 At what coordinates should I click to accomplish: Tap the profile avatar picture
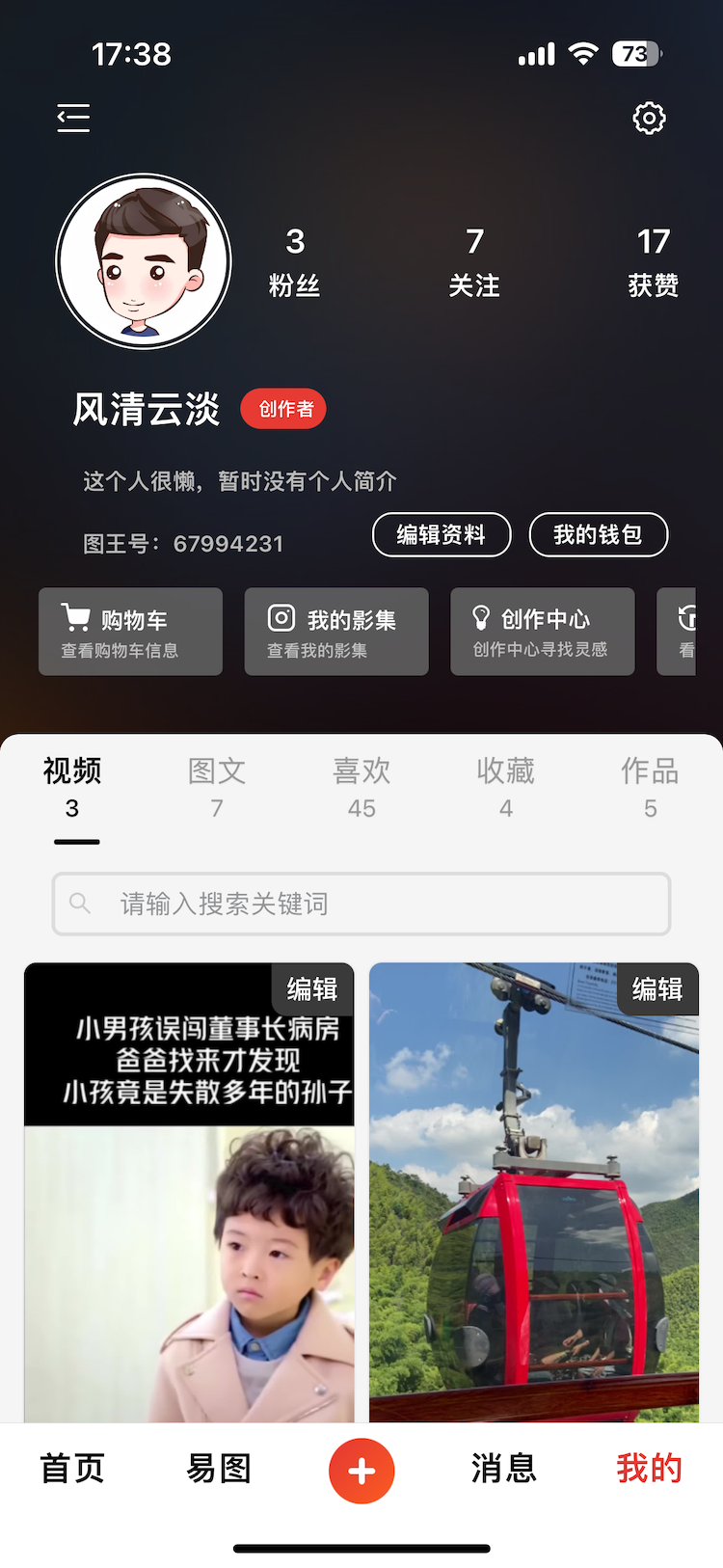pyautogui.click(x=144, y=261)
